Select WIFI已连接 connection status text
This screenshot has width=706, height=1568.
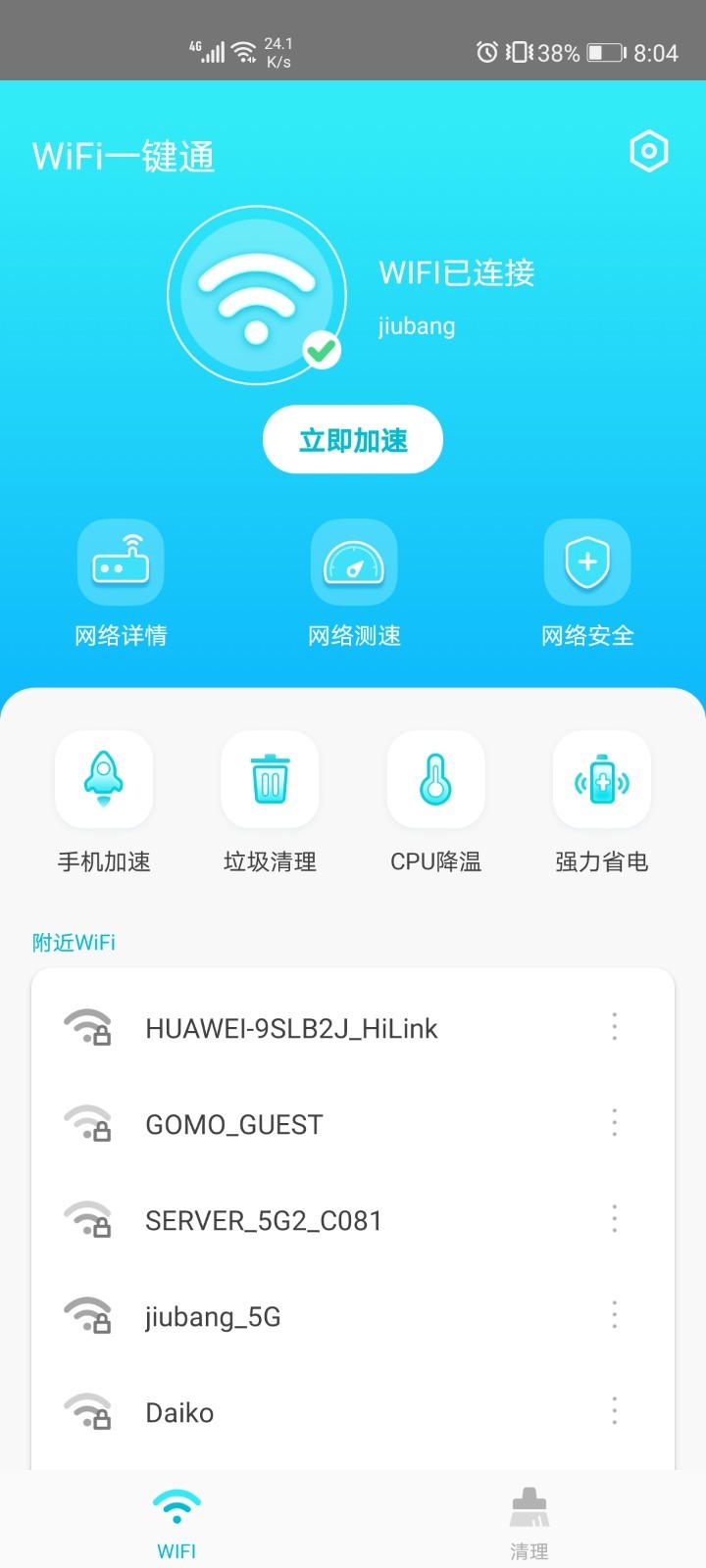(x=457, y=274)
